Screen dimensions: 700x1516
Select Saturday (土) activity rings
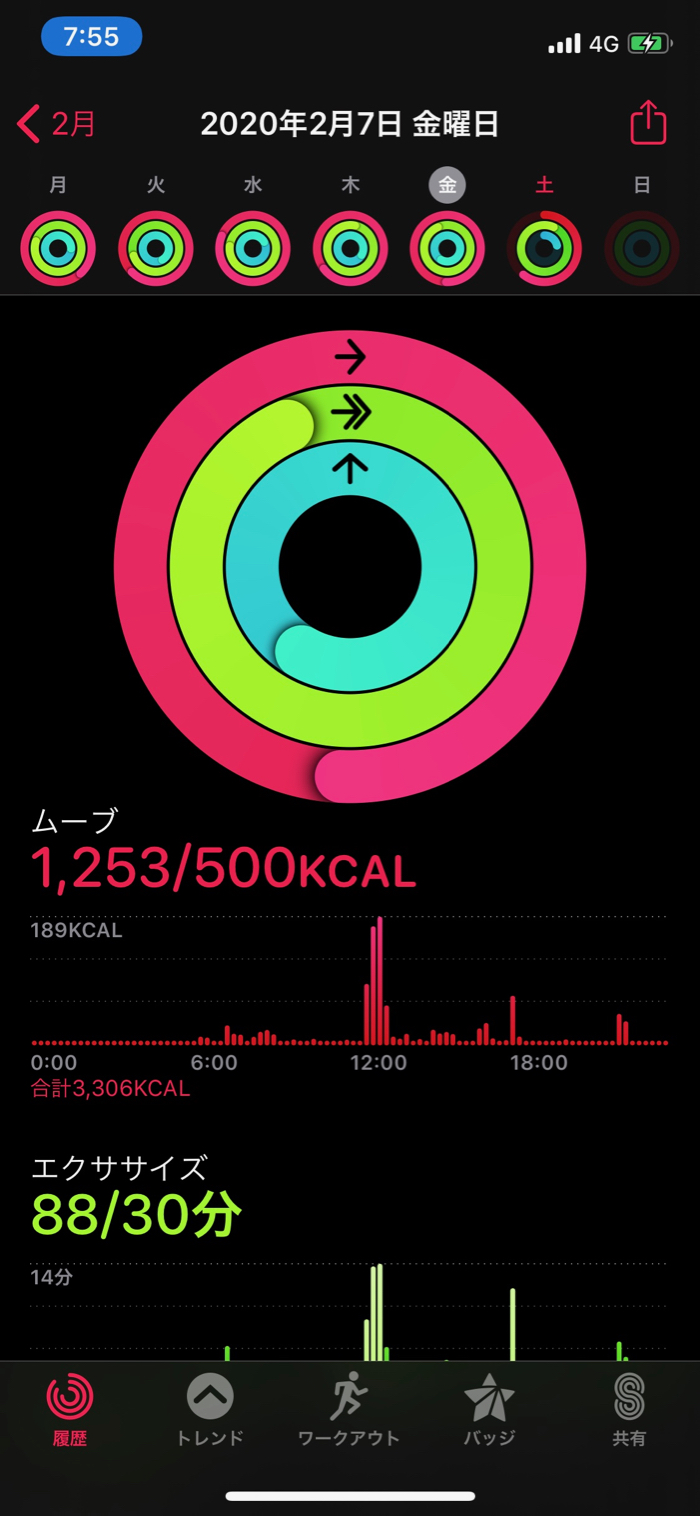point(544,248)
